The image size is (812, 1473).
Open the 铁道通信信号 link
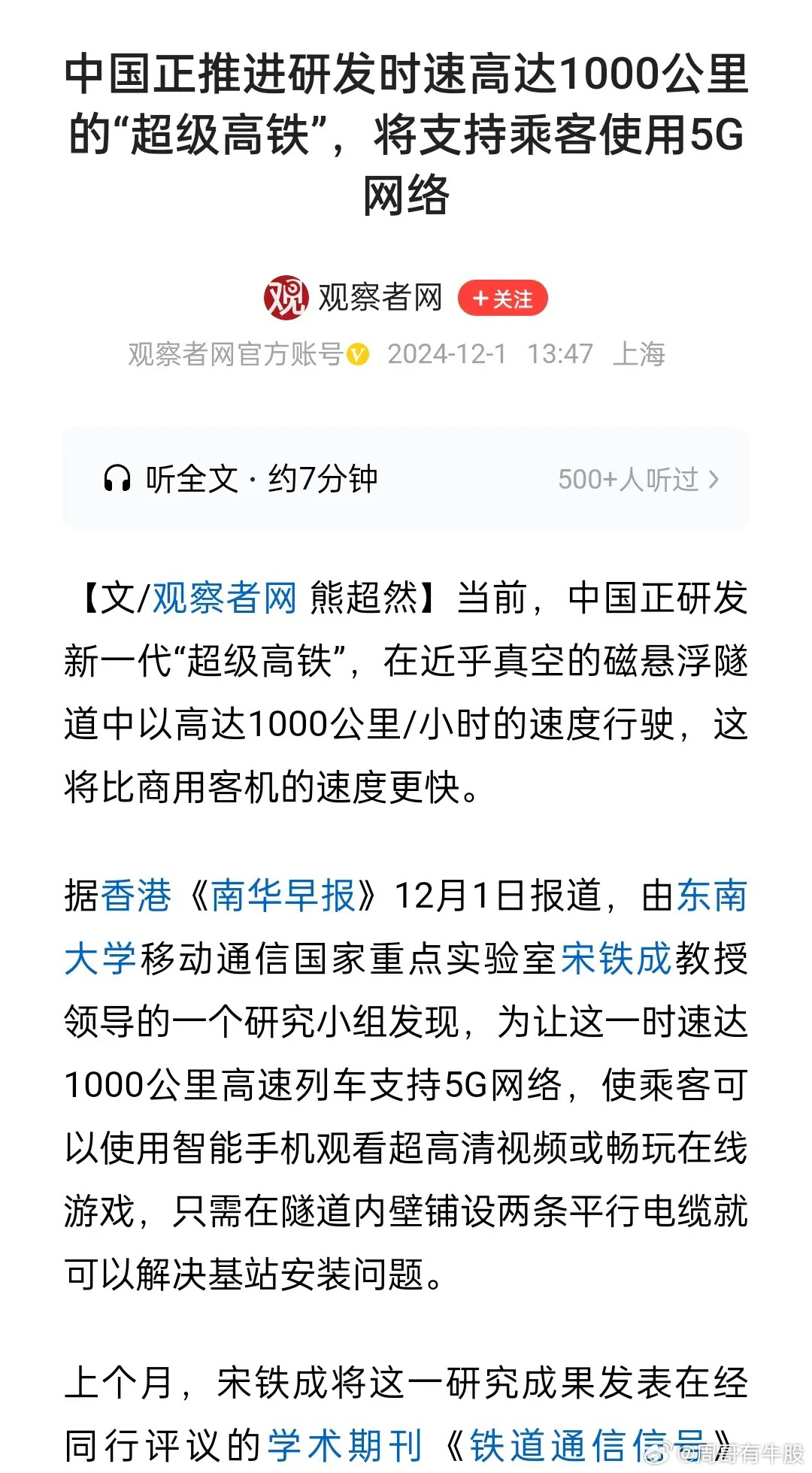click(588, 1444)
